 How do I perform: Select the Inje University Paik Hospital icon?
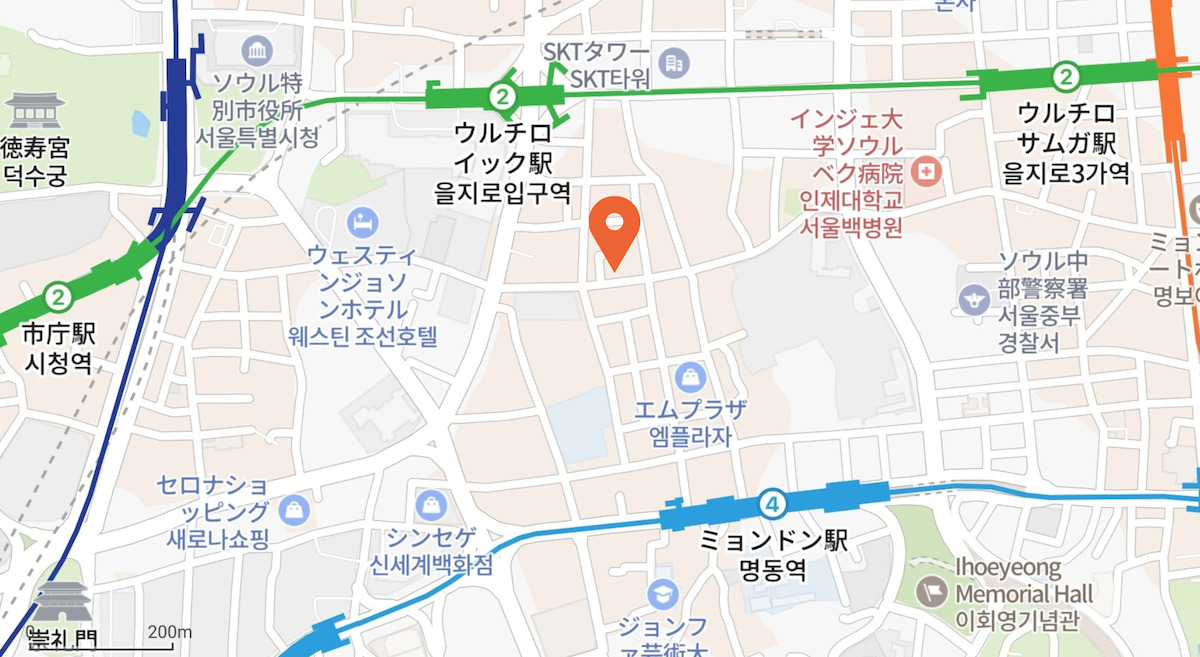(x=927, y=172)
